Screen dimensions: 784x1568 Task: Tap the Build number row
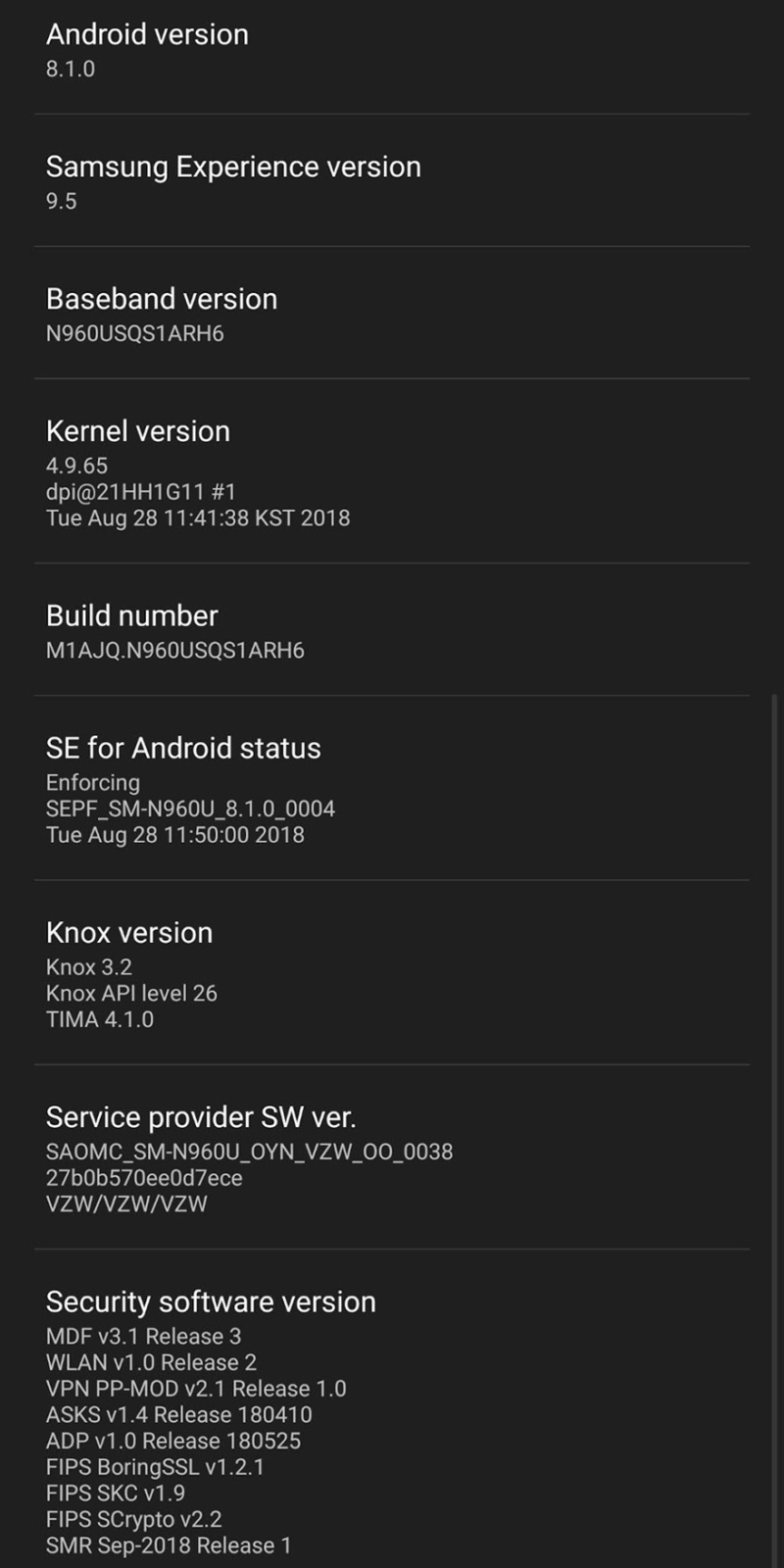[392, 631]
